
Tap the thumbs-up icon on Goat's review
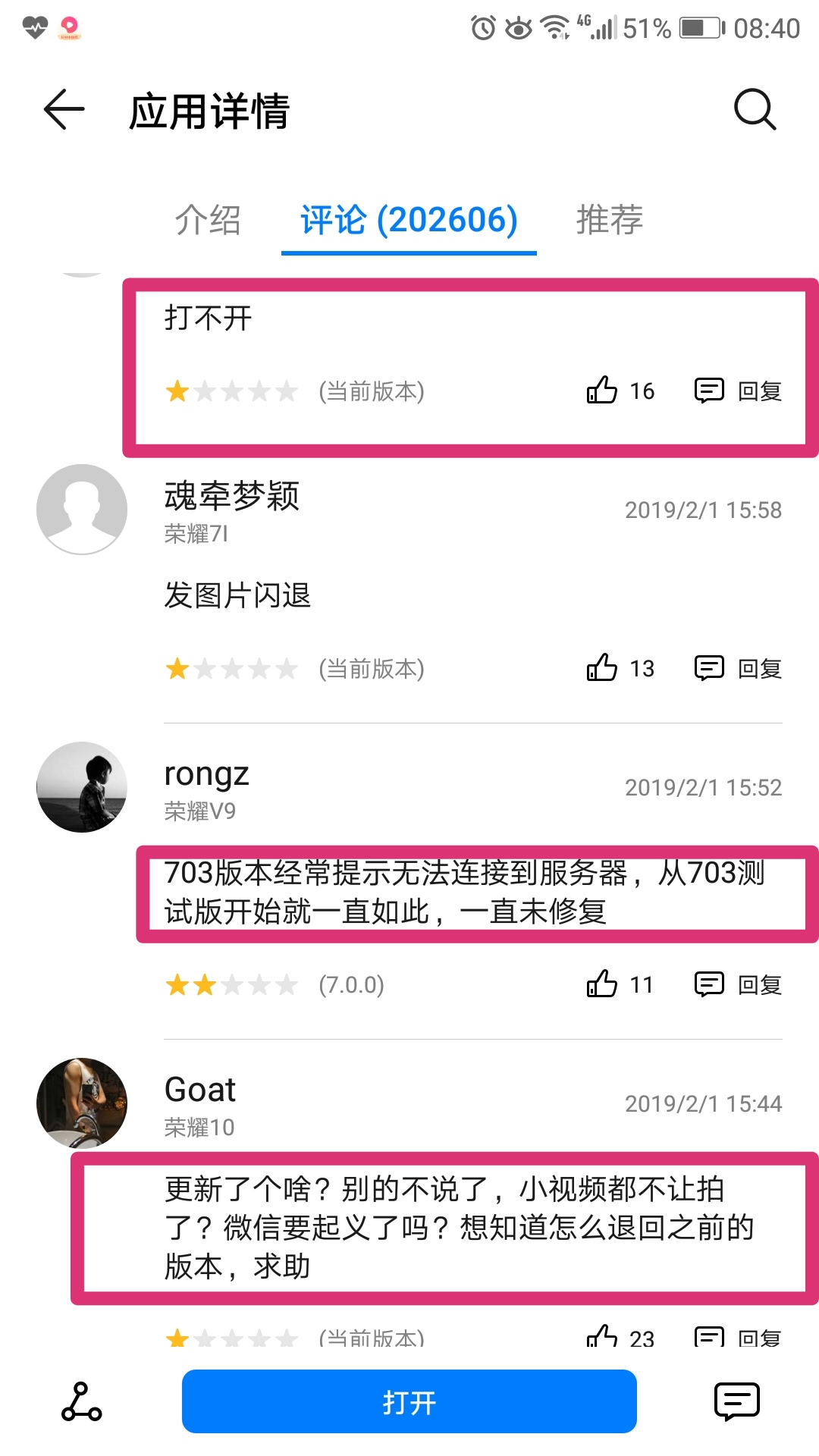pos(601,1335)
